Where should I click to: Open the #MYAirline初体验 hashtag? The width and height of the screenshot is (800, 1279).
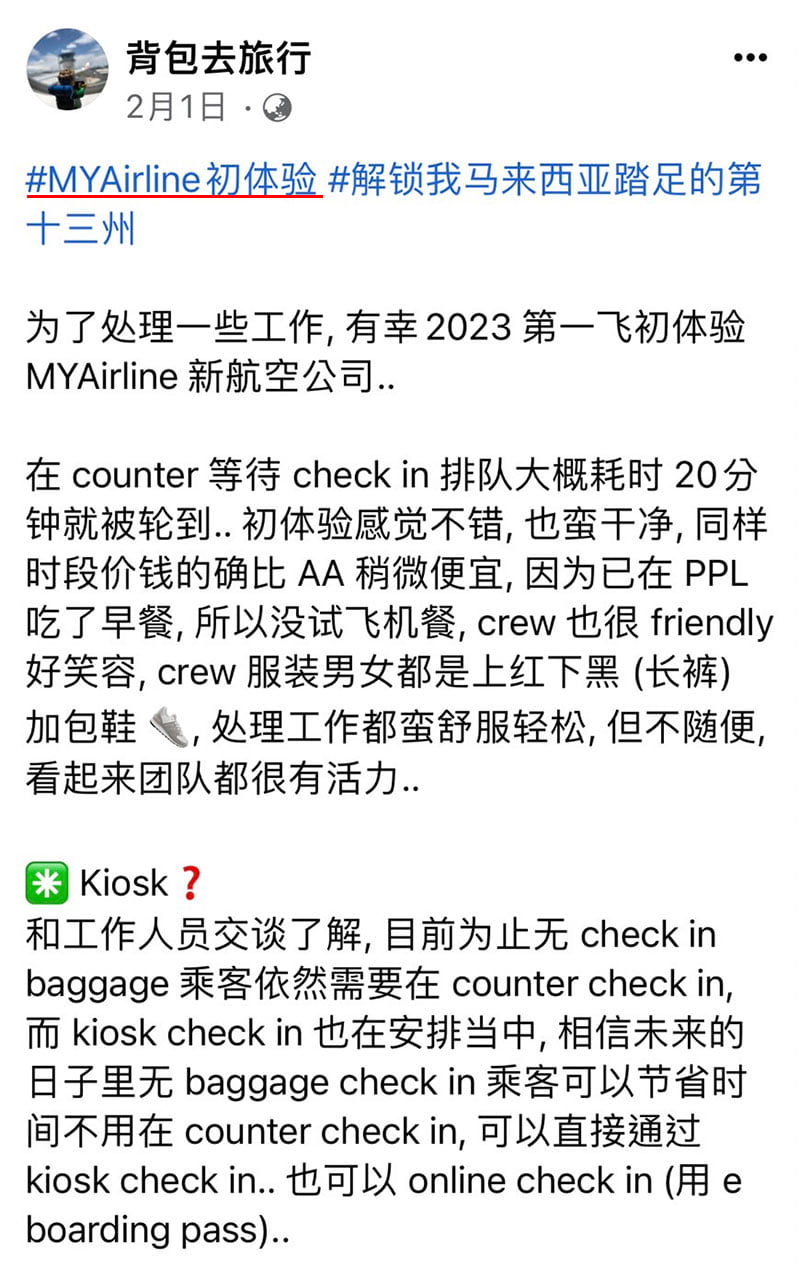pyautogui.click(x=172, y=181)
